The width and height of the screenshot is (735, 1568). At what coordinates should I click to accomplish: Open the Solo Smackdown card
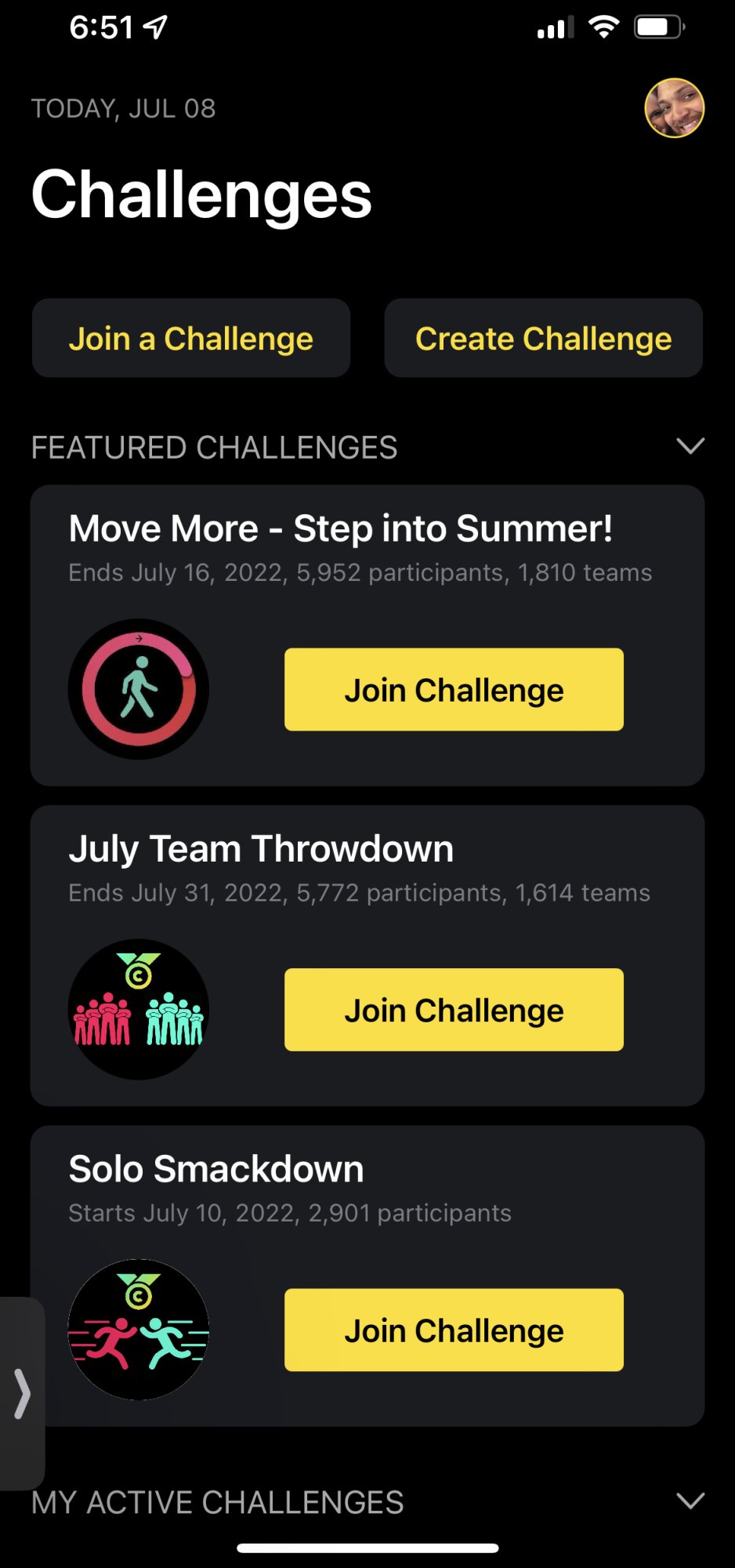click(x=216, y=1169)
